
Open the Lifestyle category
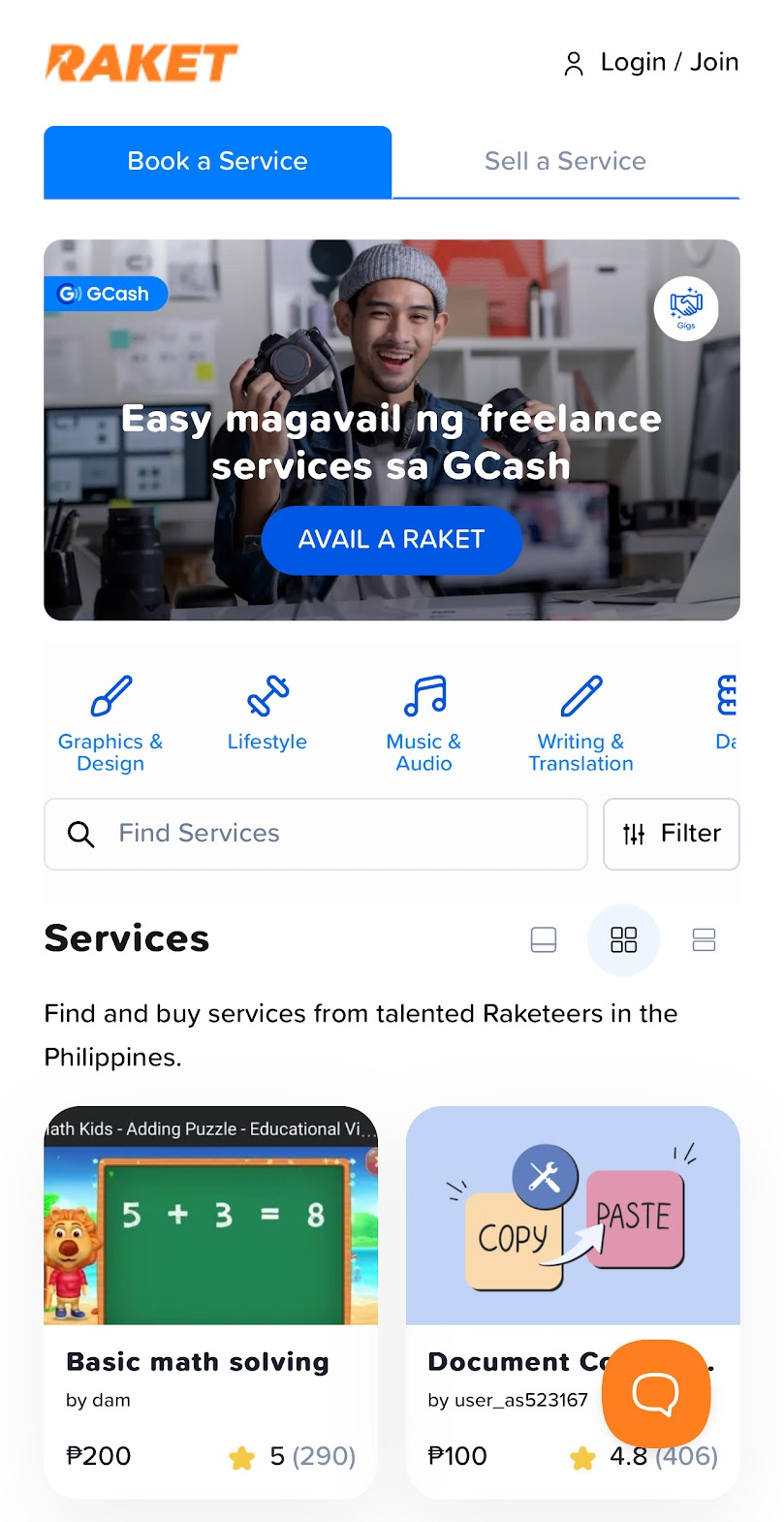(x=267, y=714)
